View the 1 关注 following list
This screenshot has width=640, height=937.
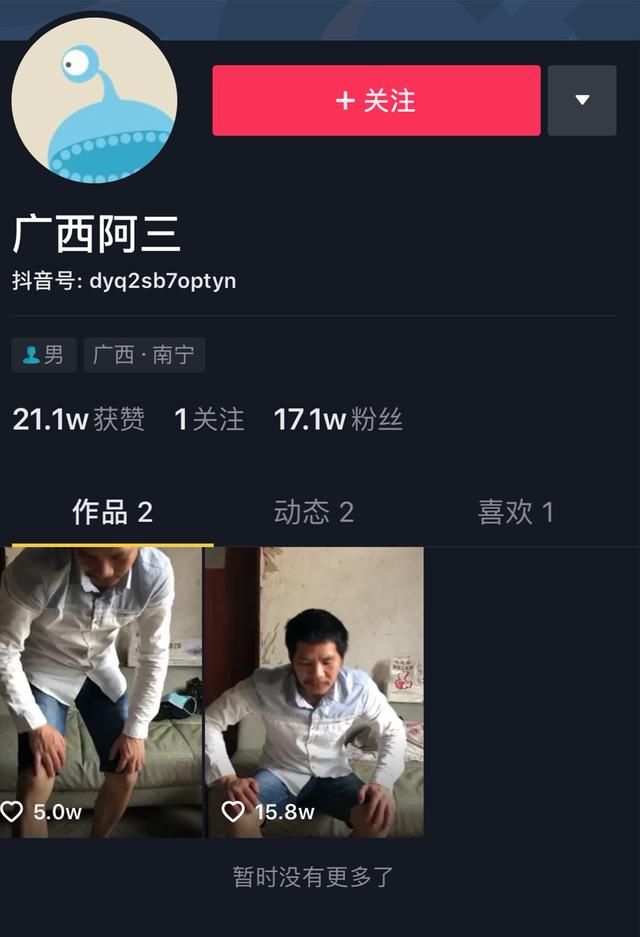tap(209, 419)
